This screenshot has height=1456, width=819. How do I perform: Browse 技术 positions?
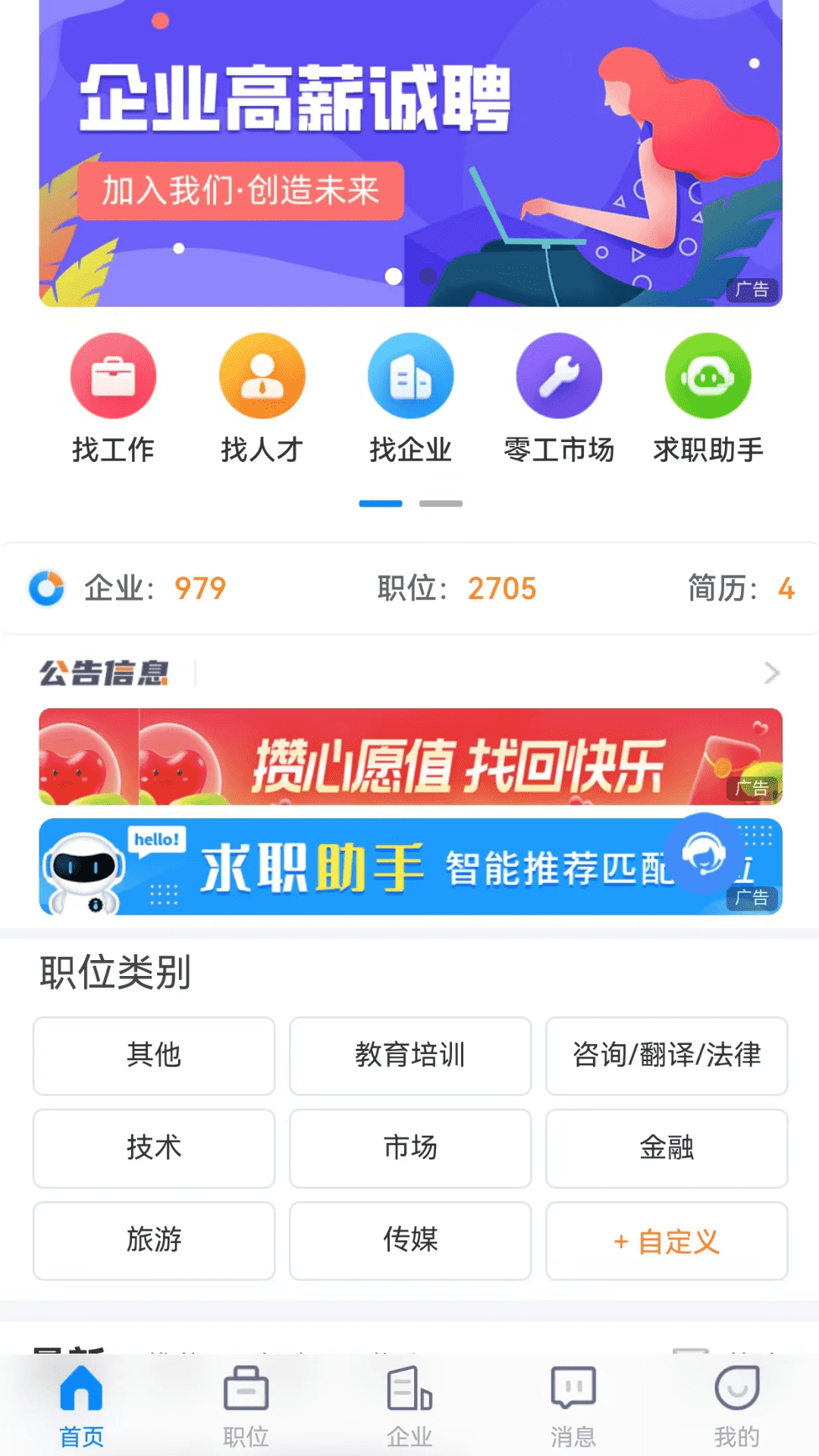tap(154, 1148)
